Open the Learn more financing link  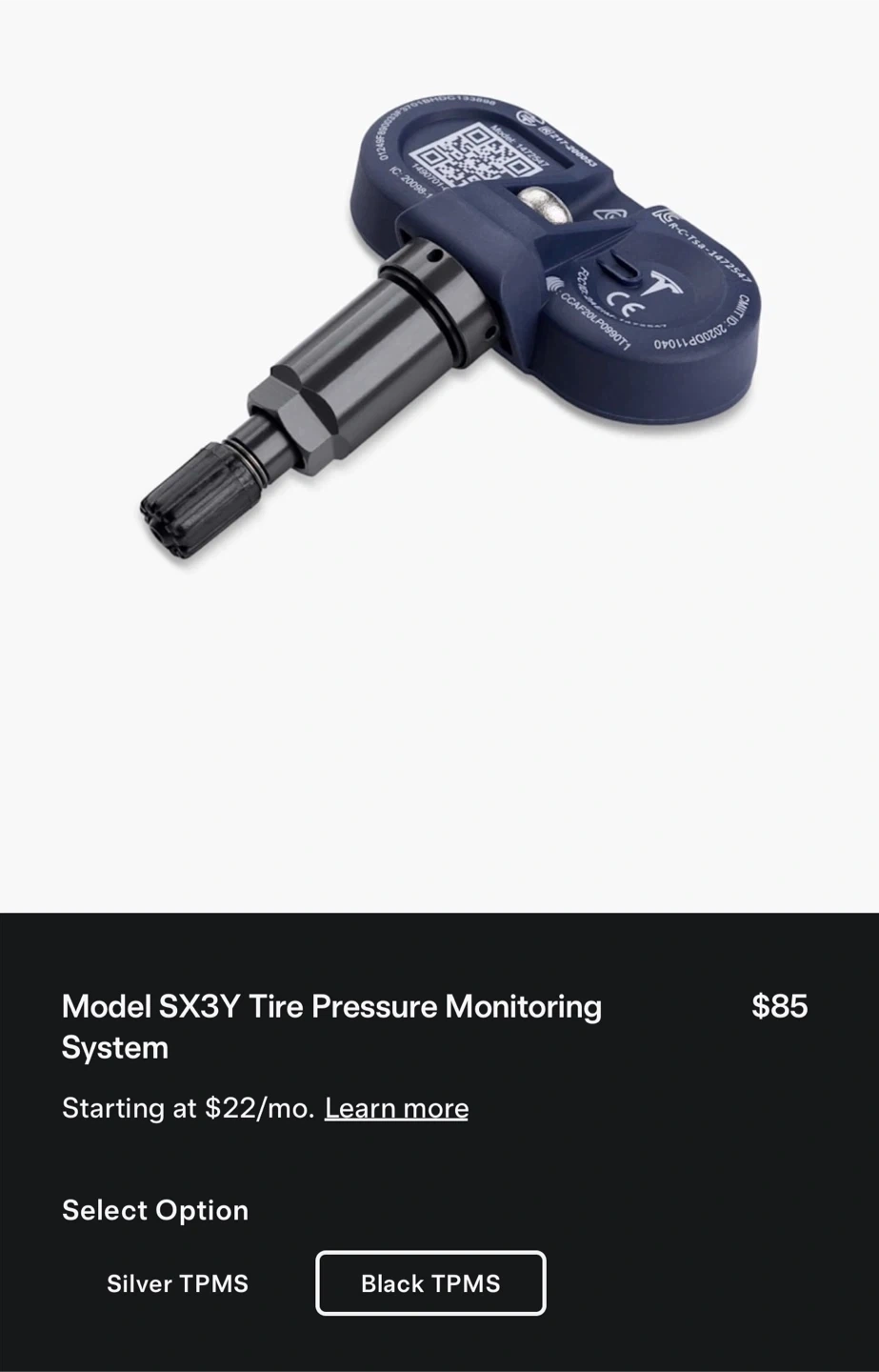point(396,1108)
